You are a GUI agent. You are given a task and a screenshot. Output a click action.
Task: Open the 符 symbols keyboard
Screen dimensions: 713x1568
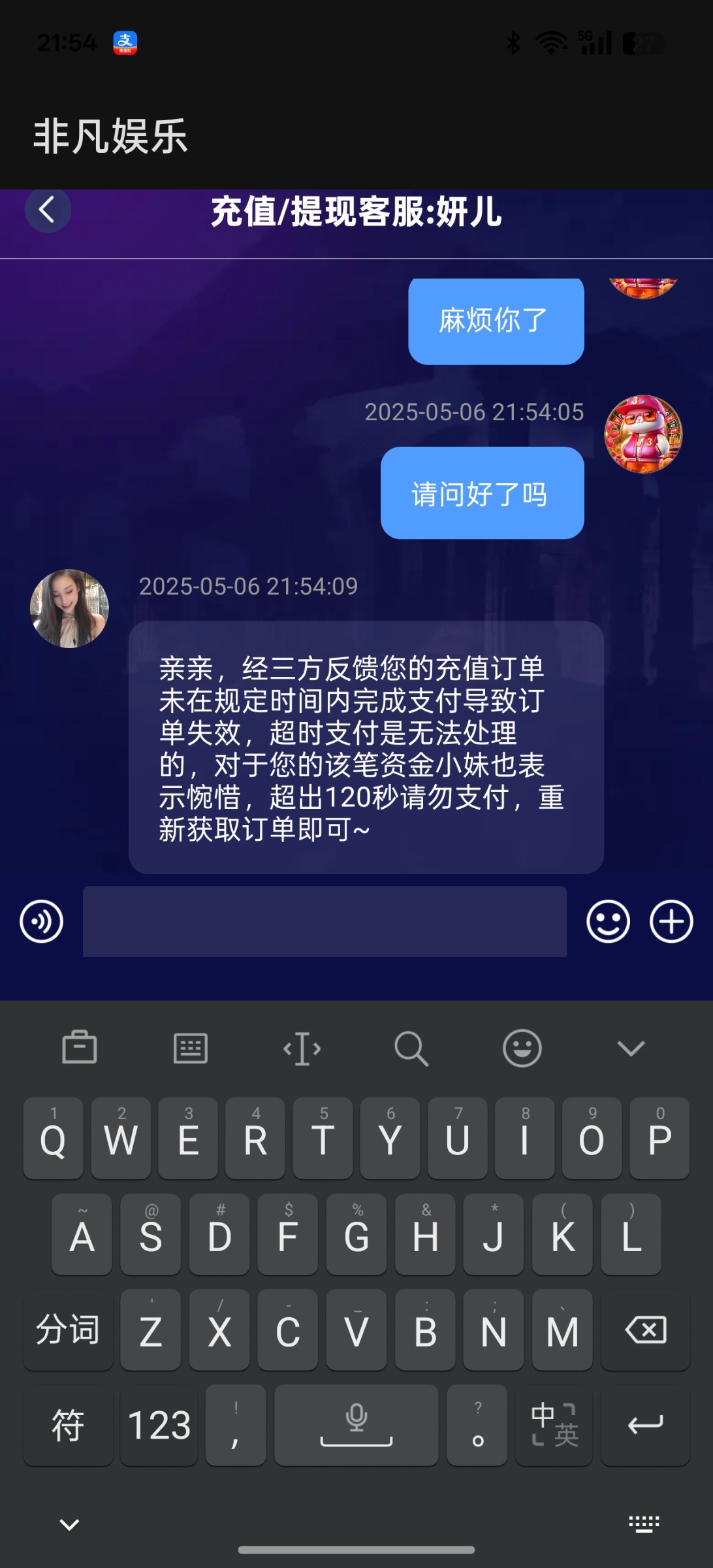click(x=68, y=1425)
